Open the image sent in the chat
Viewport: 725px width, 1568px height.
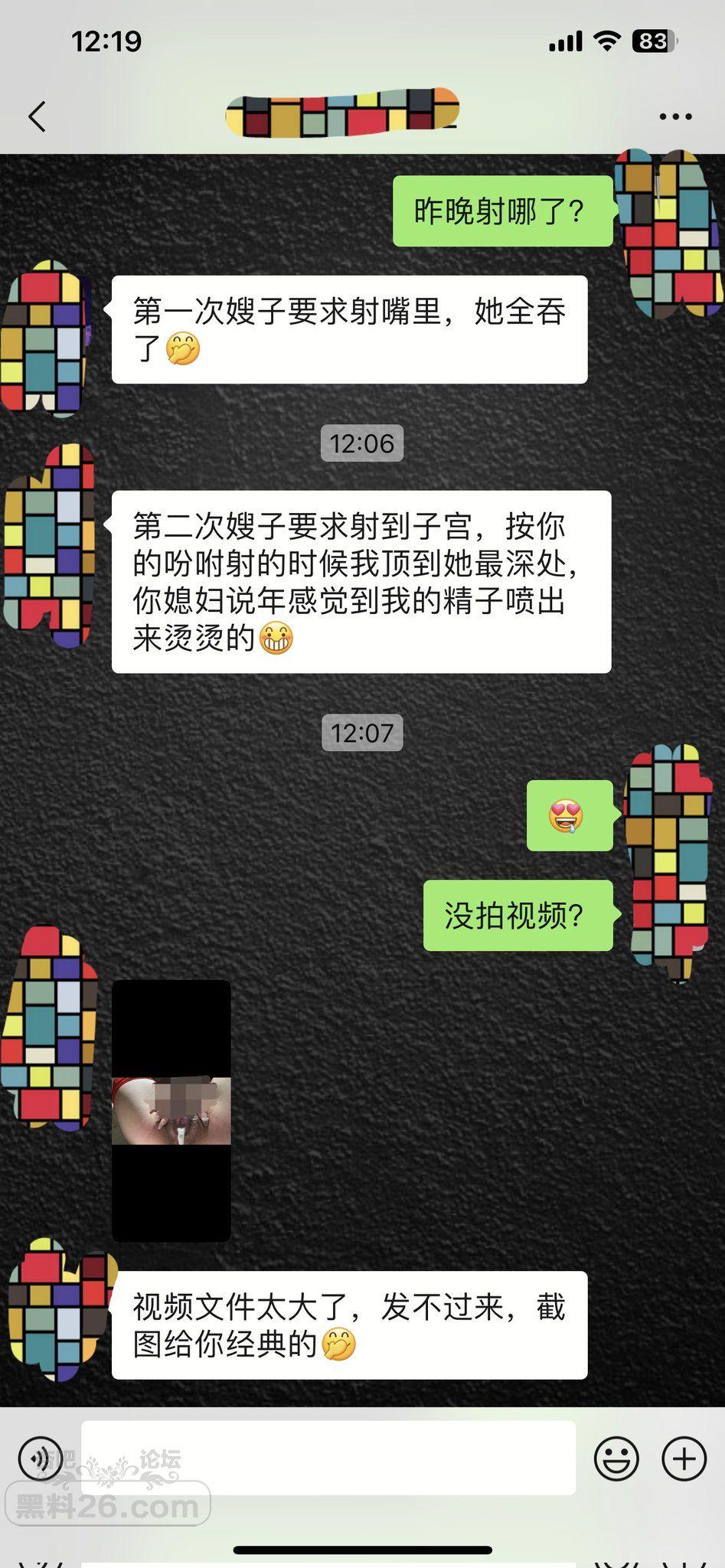171,1111
